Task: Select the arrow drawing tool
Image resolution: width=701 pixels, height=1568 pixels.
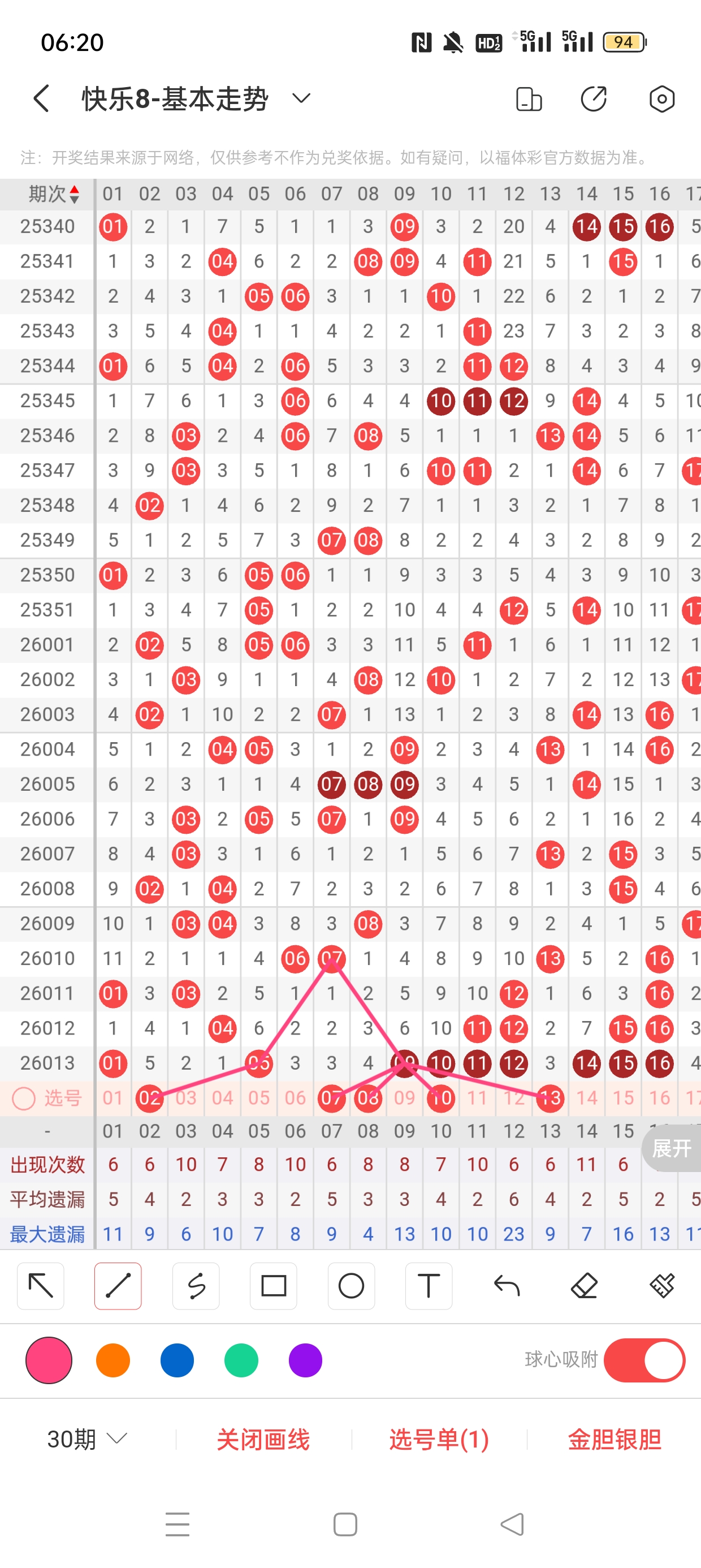Action: click(41, 1286)
